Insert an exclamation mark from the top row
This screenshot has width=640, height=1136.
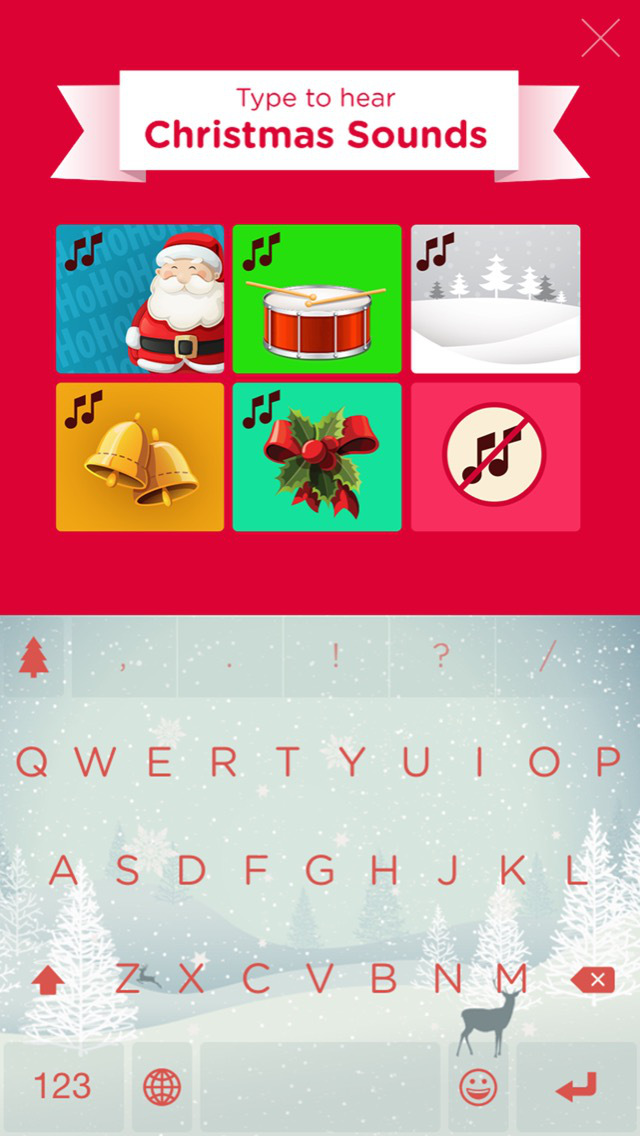coord(335,657)
